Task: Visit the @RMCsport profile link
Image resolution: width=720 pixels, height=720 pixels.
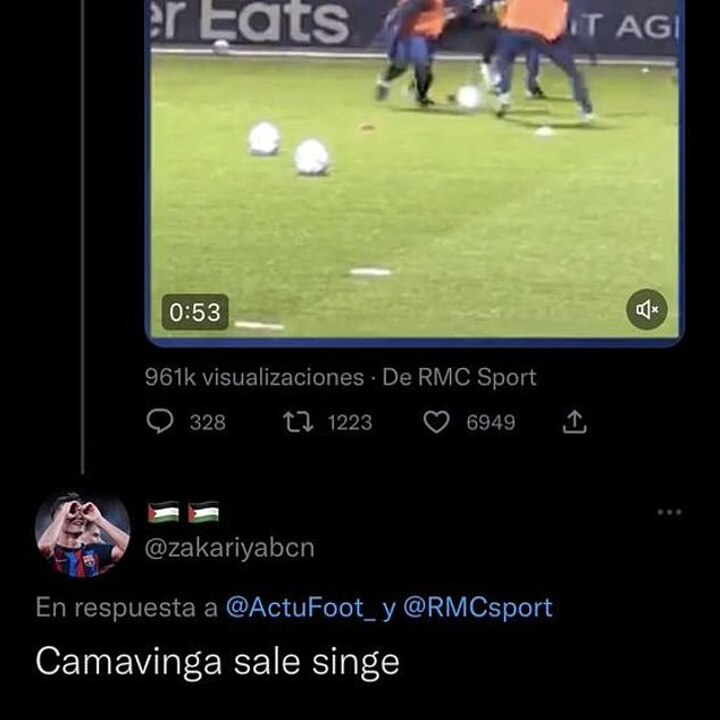Action: pos(477,608)
